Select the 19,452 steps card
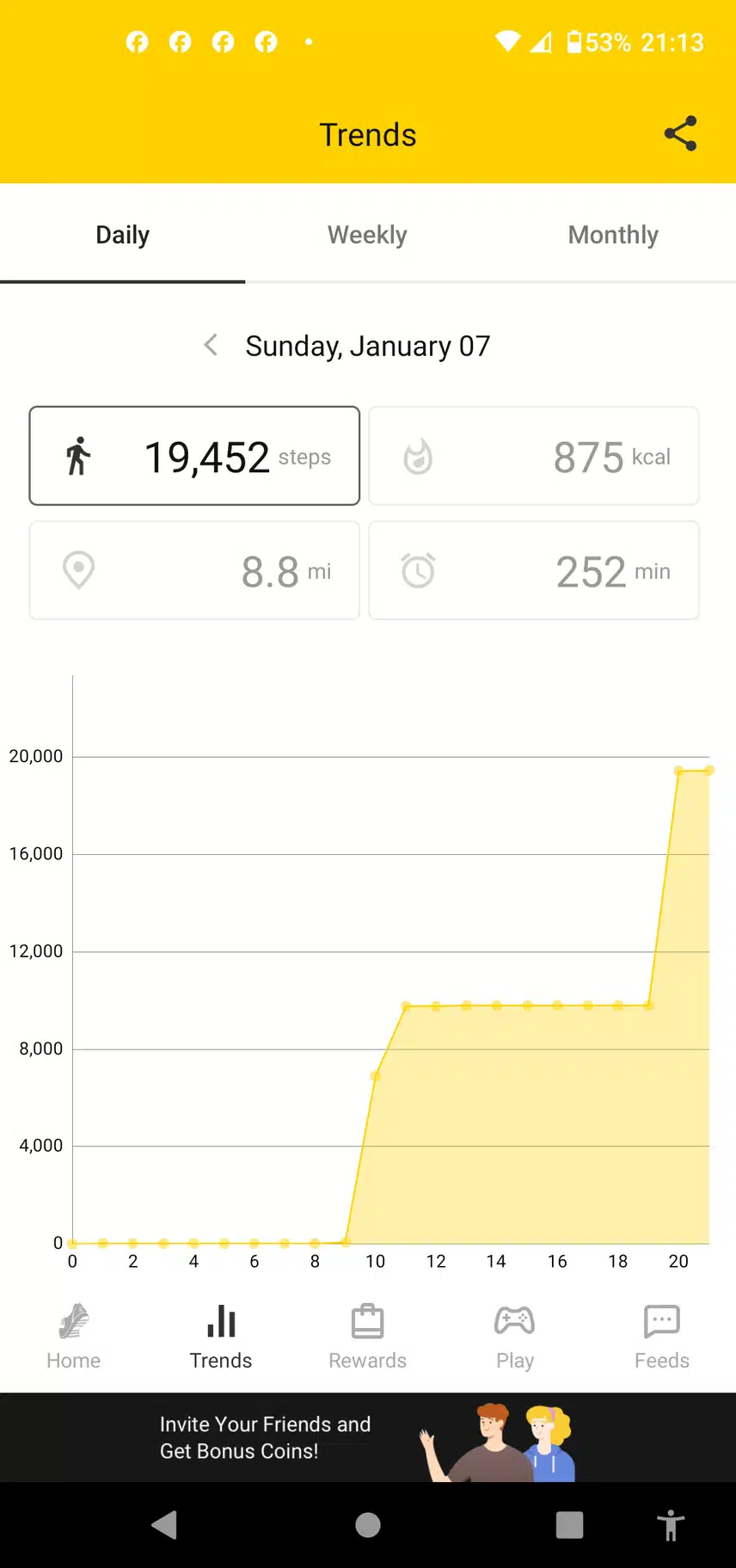This screenshot has height=1568, width=736. [194, 456]
